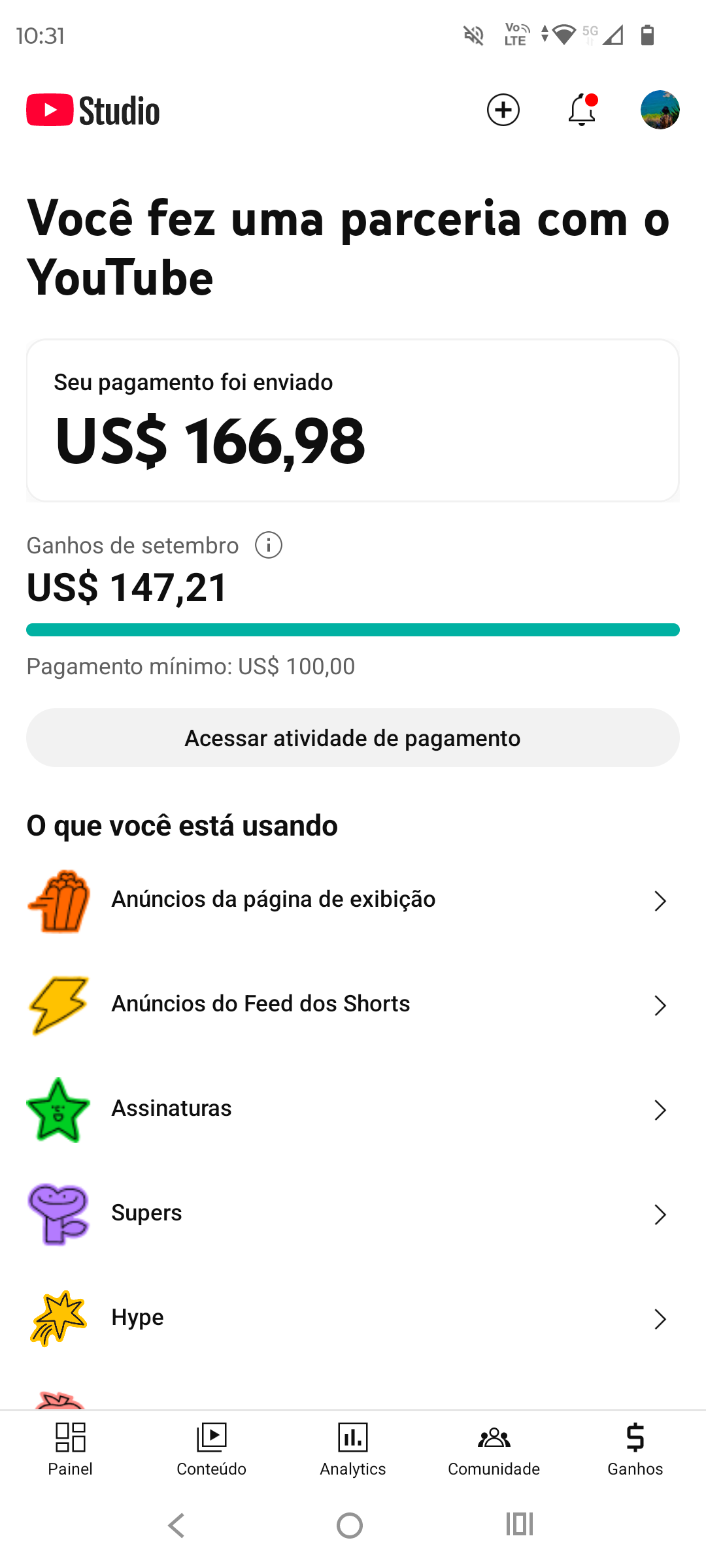Image resolution: width=706 pixels, height=1568 pixels.
Task: Open the account profile avatar
Action: point(660,110)
